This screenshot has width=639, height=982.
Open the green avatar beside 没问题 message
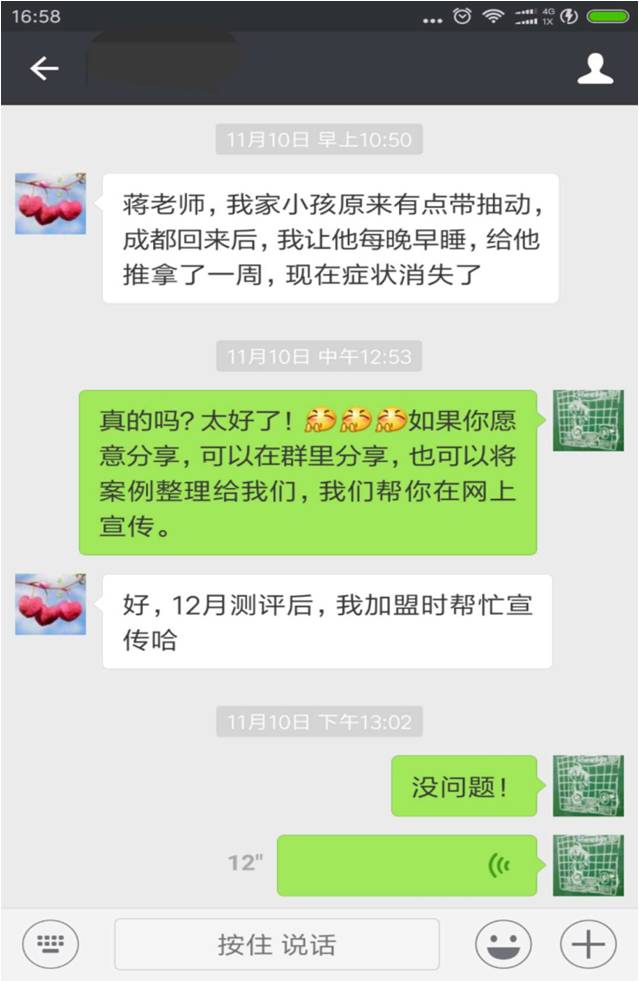coord(588,785)
